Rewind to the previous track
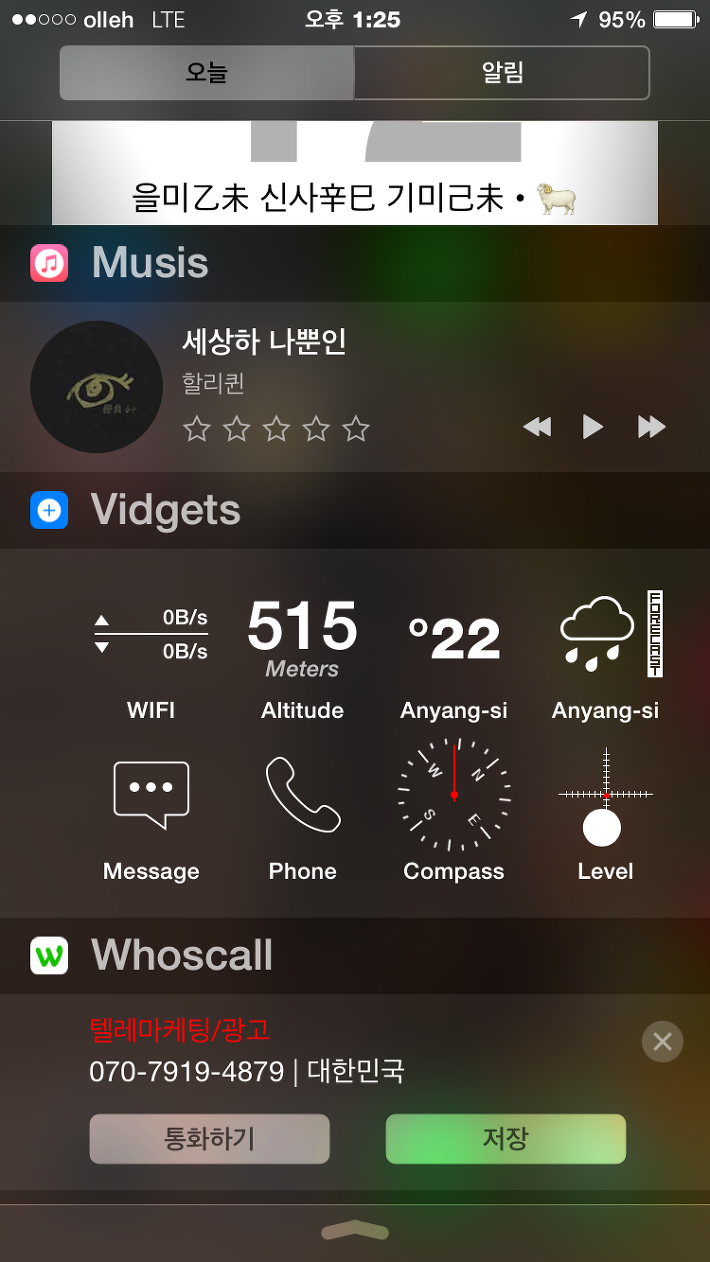The image size is (710, 1262). (537, 427)
